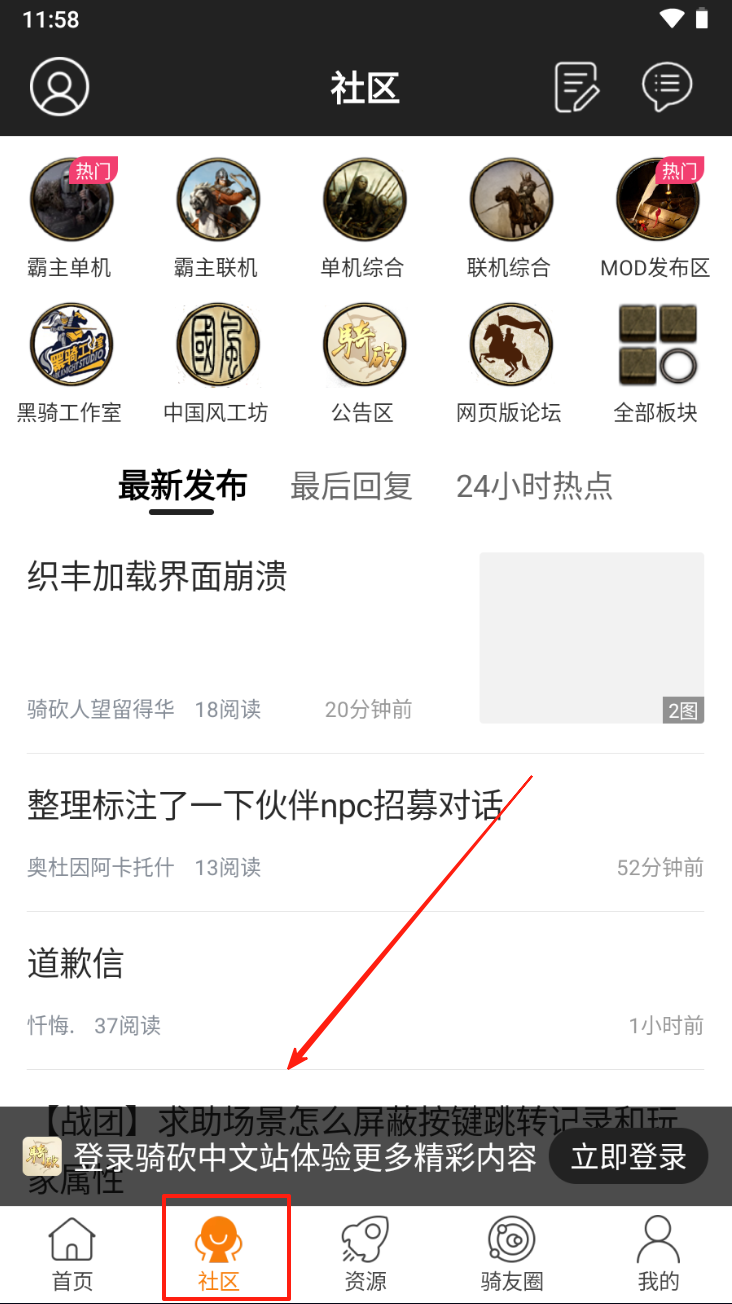The image size is (732, 1304).
Task: Open the 中国风工坊 board
Action: (x=217, y=345)
